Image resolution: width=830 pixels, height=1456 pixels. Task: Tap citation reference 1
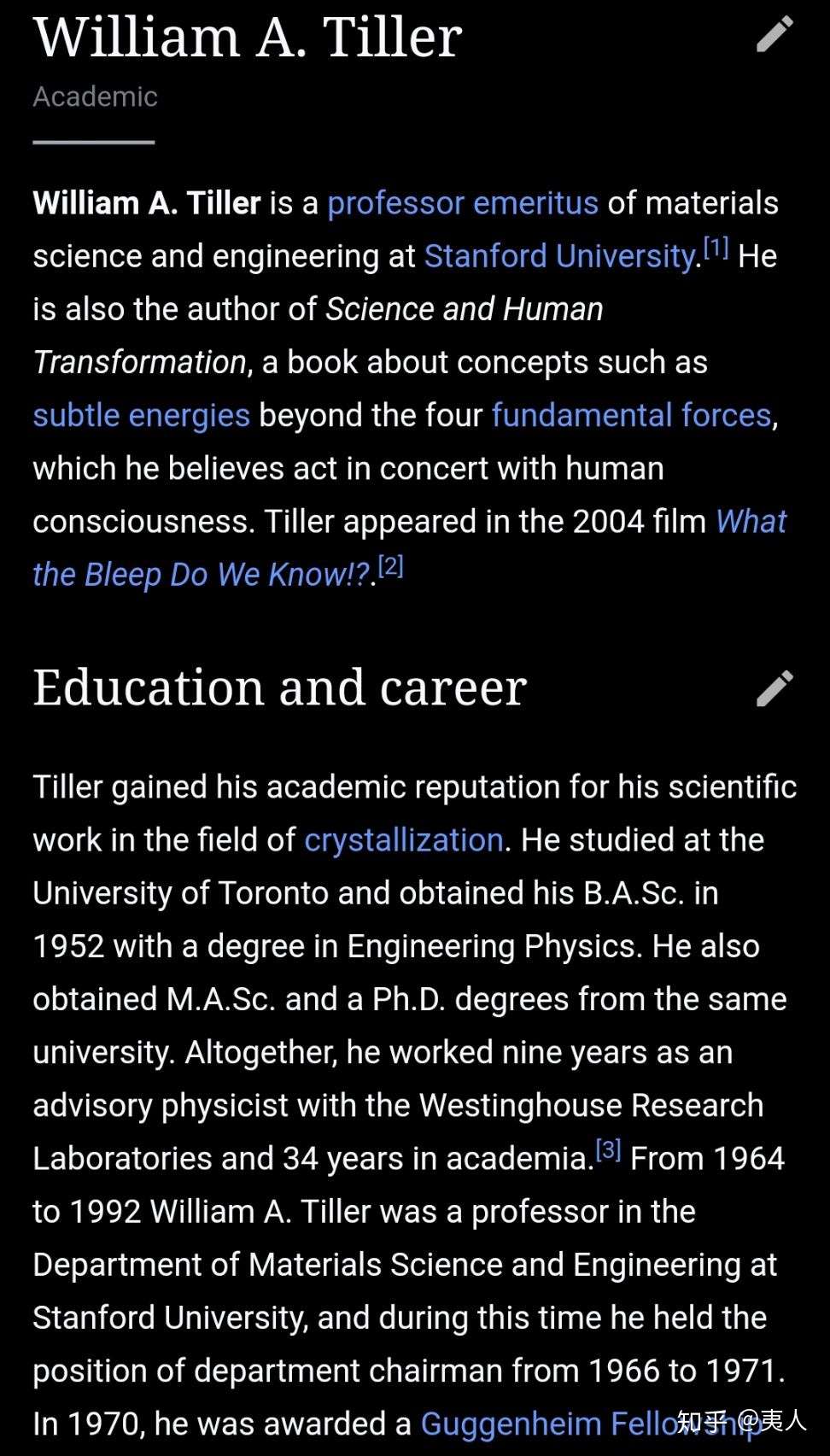point(716,249)
